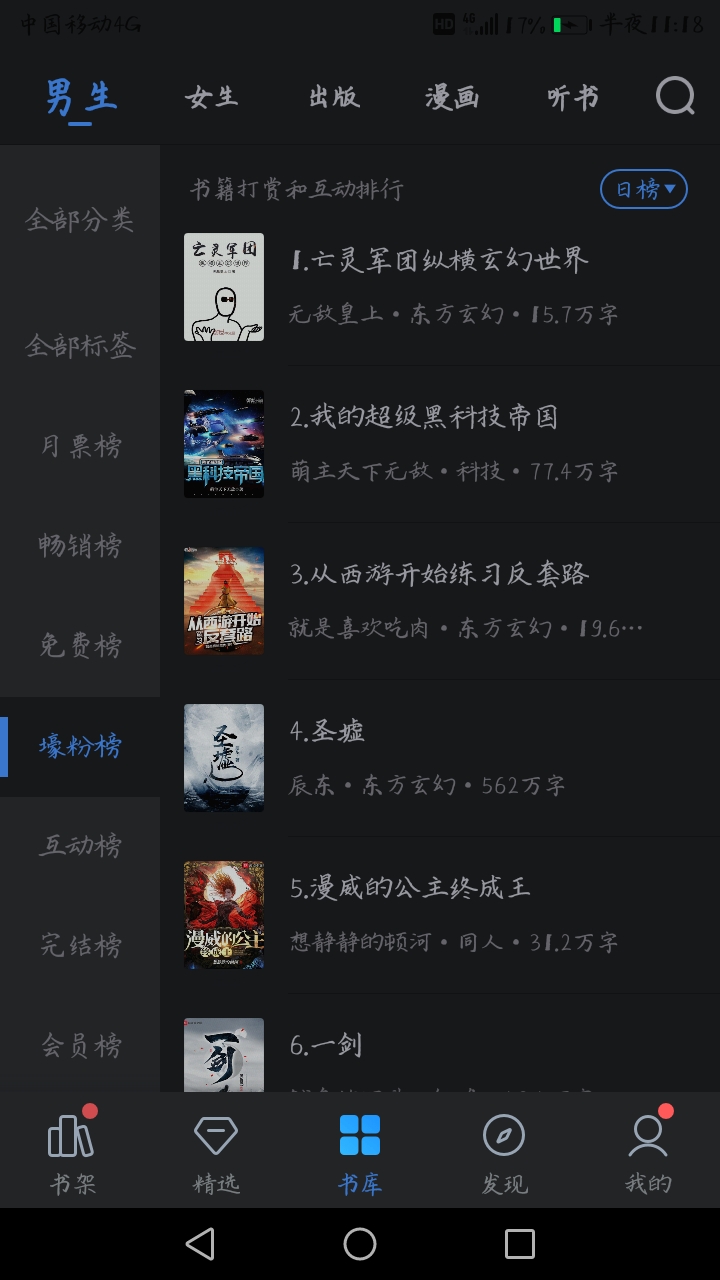Screen dimensions: 720x1280
Task: Select the 完结榜 ranking
Action: point(80,946)
